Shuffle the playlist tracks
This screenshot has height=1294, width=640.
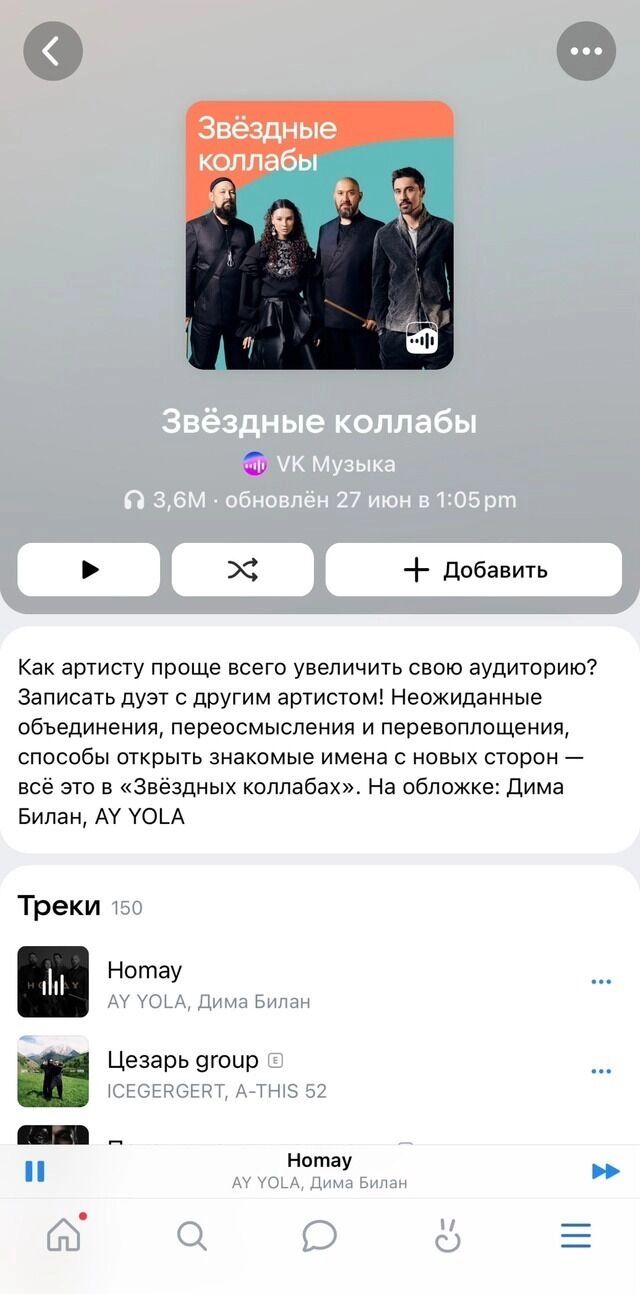pos(243,570)
